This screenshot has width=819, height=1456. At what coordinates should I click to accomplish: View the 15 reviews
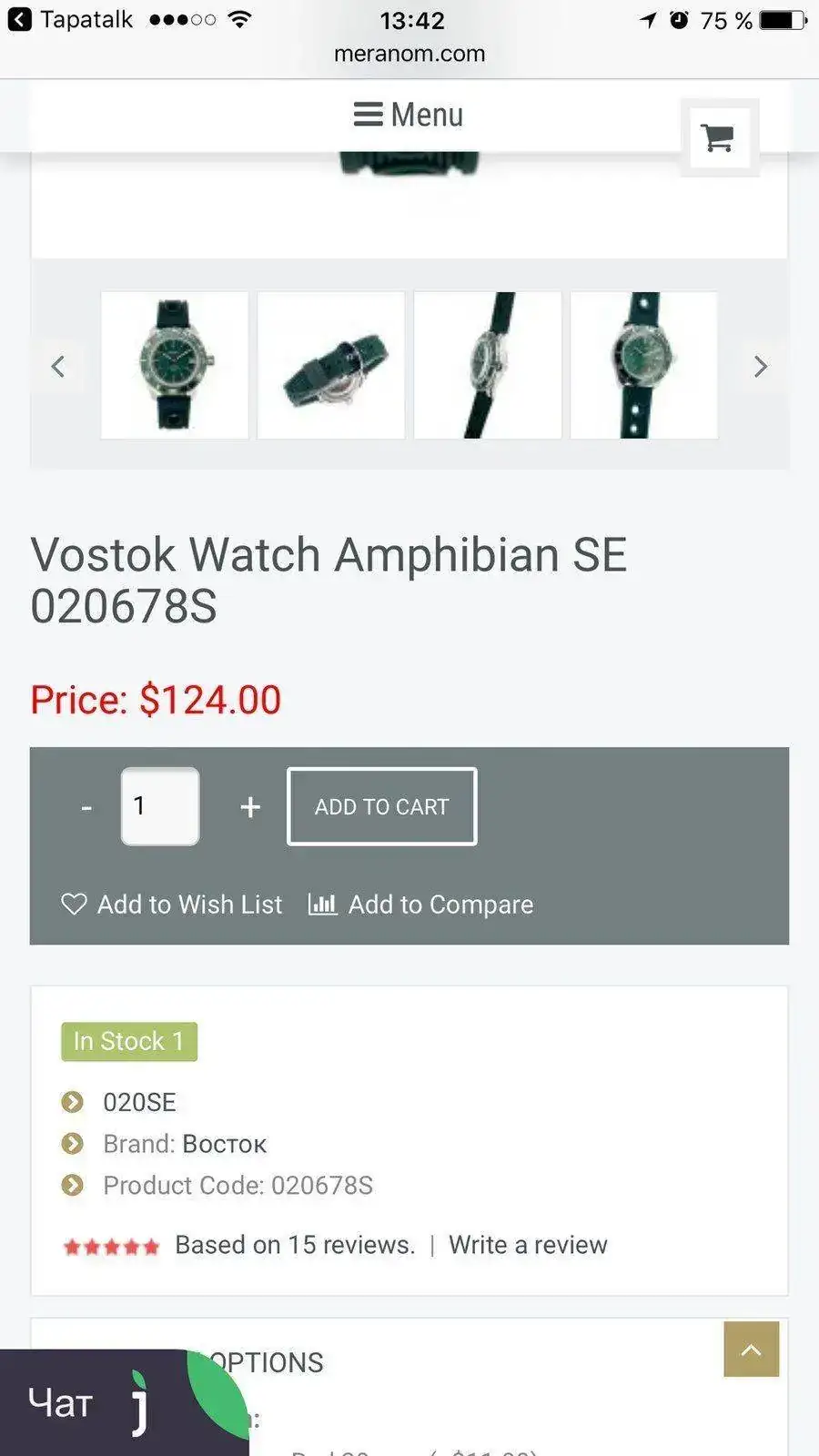pos(295,1245)
